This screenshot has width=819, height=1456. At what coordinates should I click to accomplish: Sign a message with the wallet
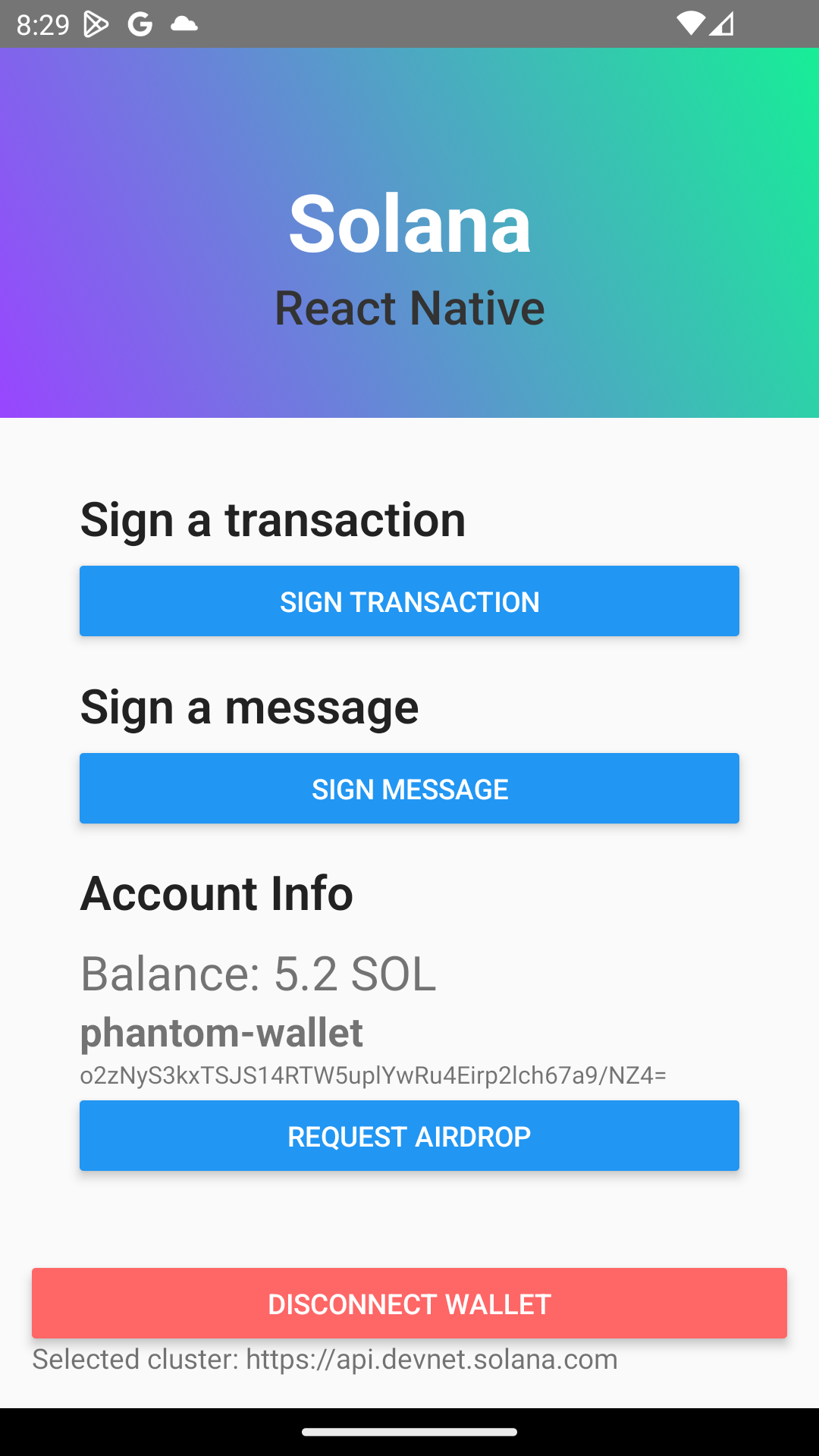tap(409, 788)
